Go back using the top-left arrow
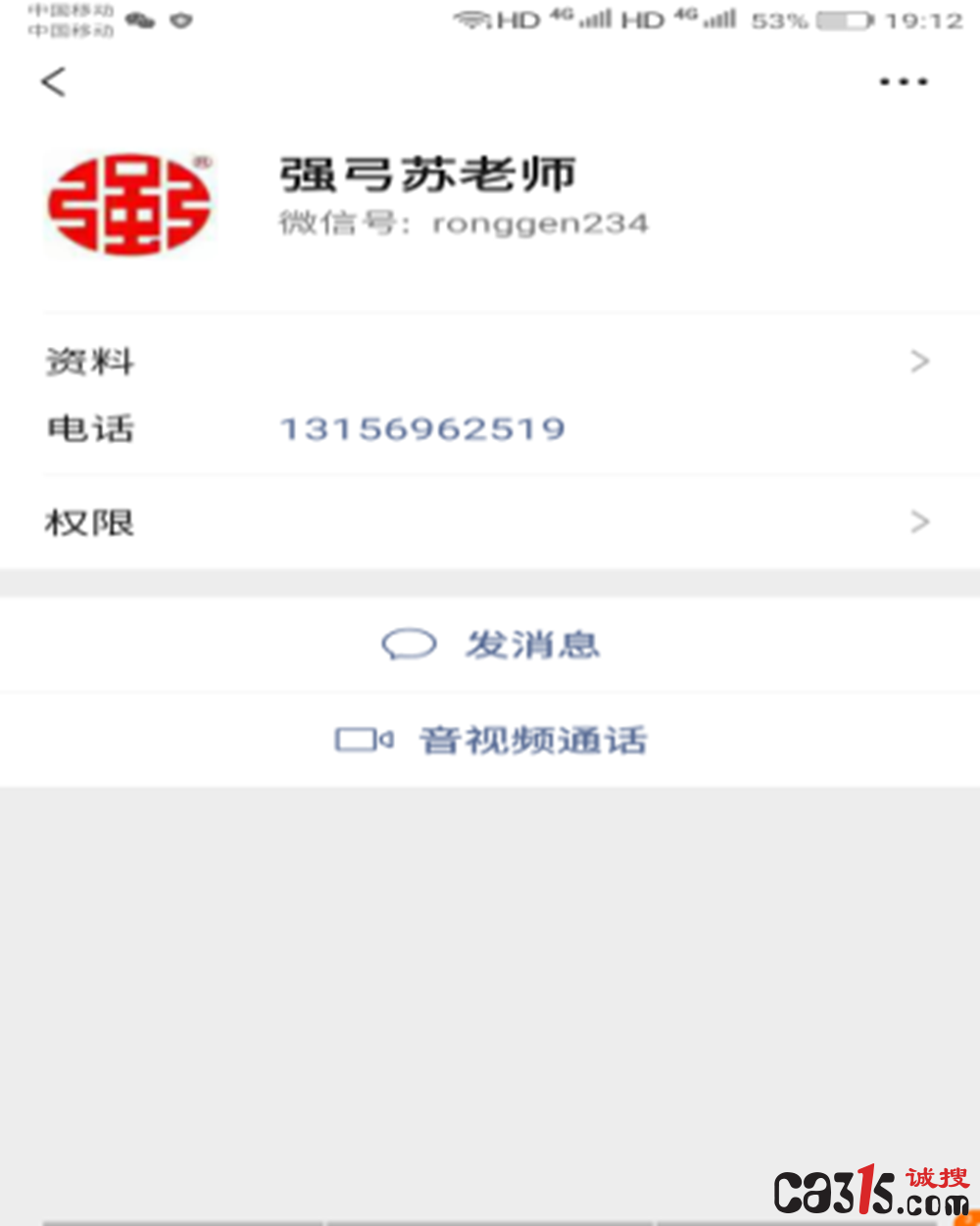Image resolution: width=980 pixels, height=1226 pixels. click(54, 81)
